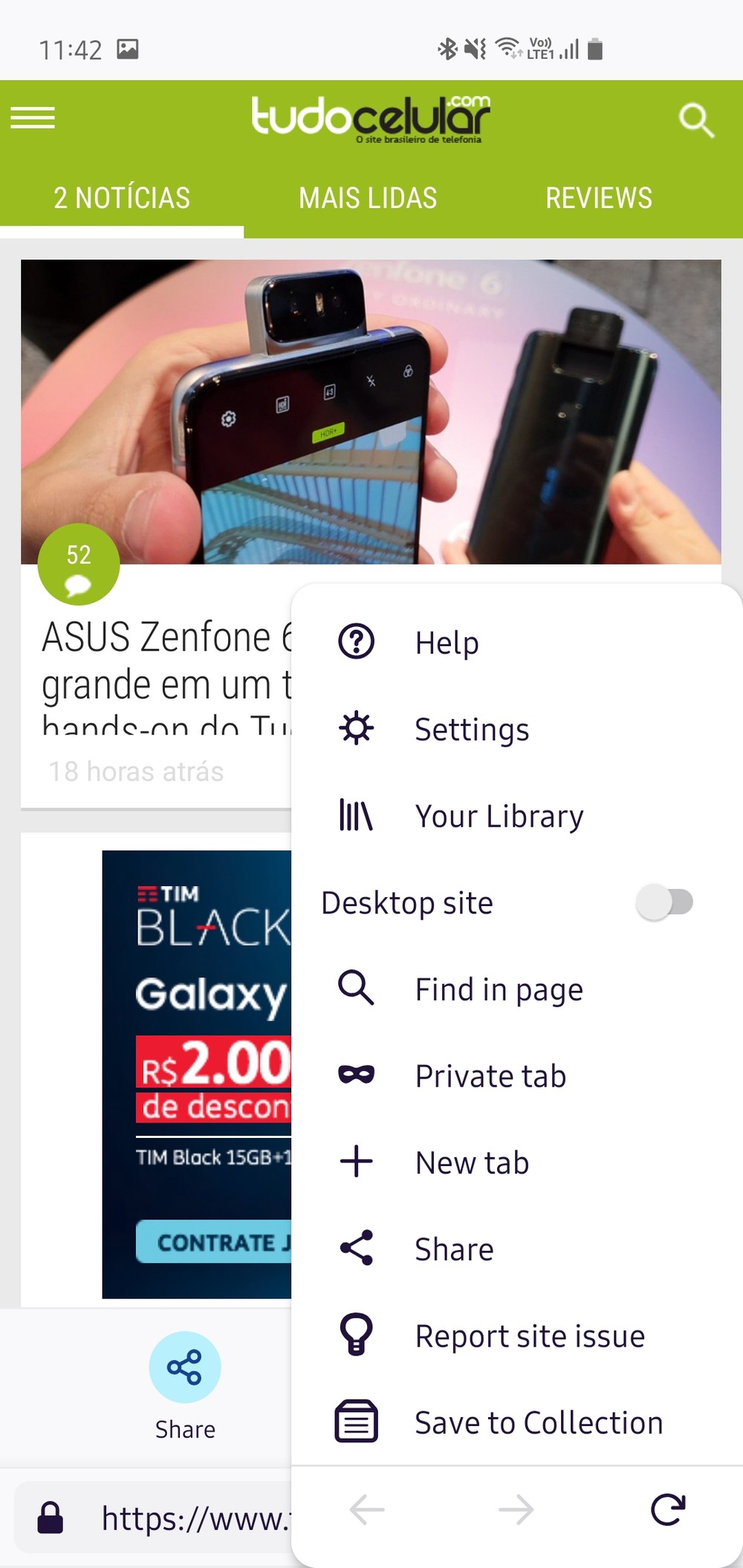Viewport: 743px width, 1568px height.
Task: Open Settings from the menu
Action: [x=471, y=729]
